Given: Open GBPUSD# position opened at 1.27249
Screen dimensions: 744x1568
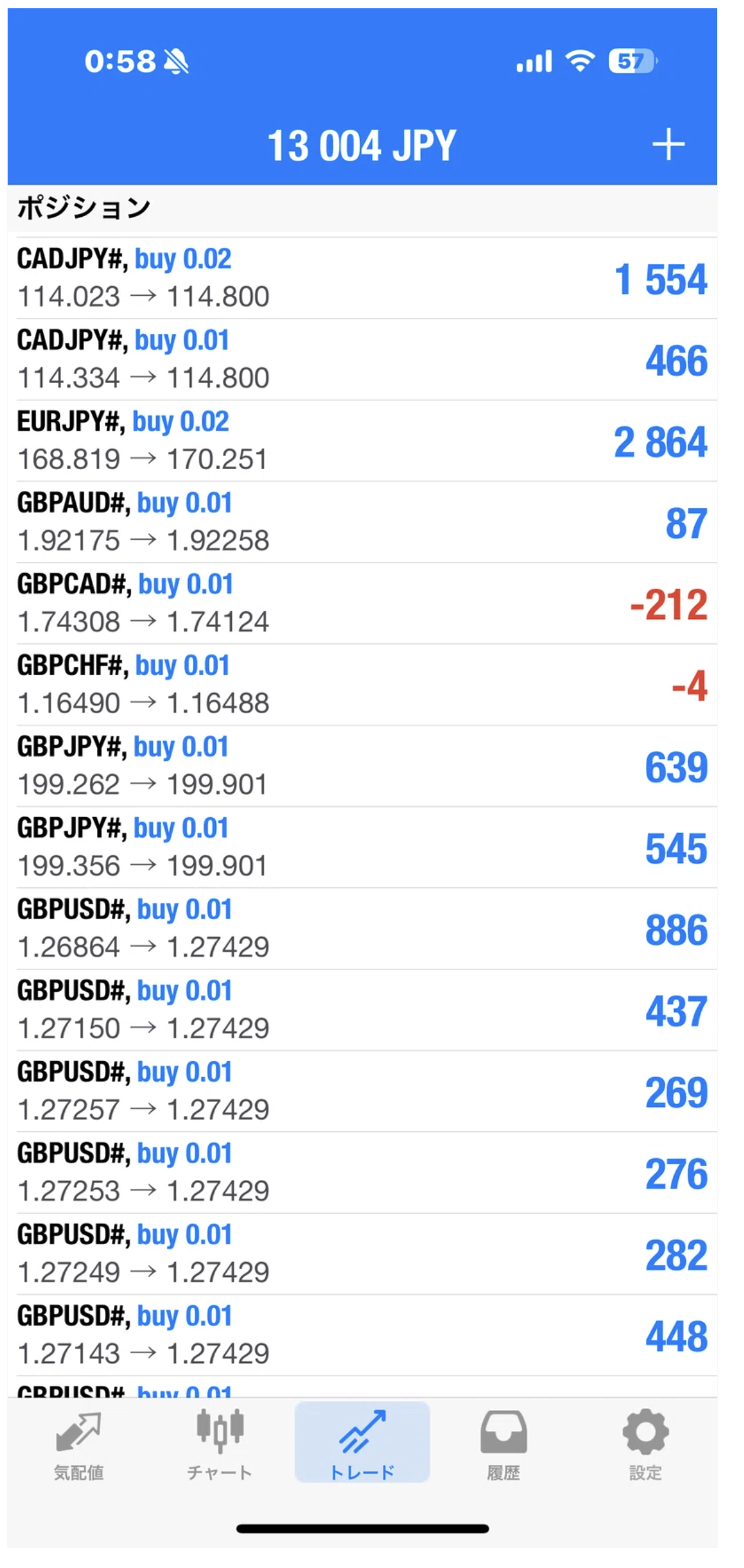Looking at the screenshot, I should click(362, 1254).
